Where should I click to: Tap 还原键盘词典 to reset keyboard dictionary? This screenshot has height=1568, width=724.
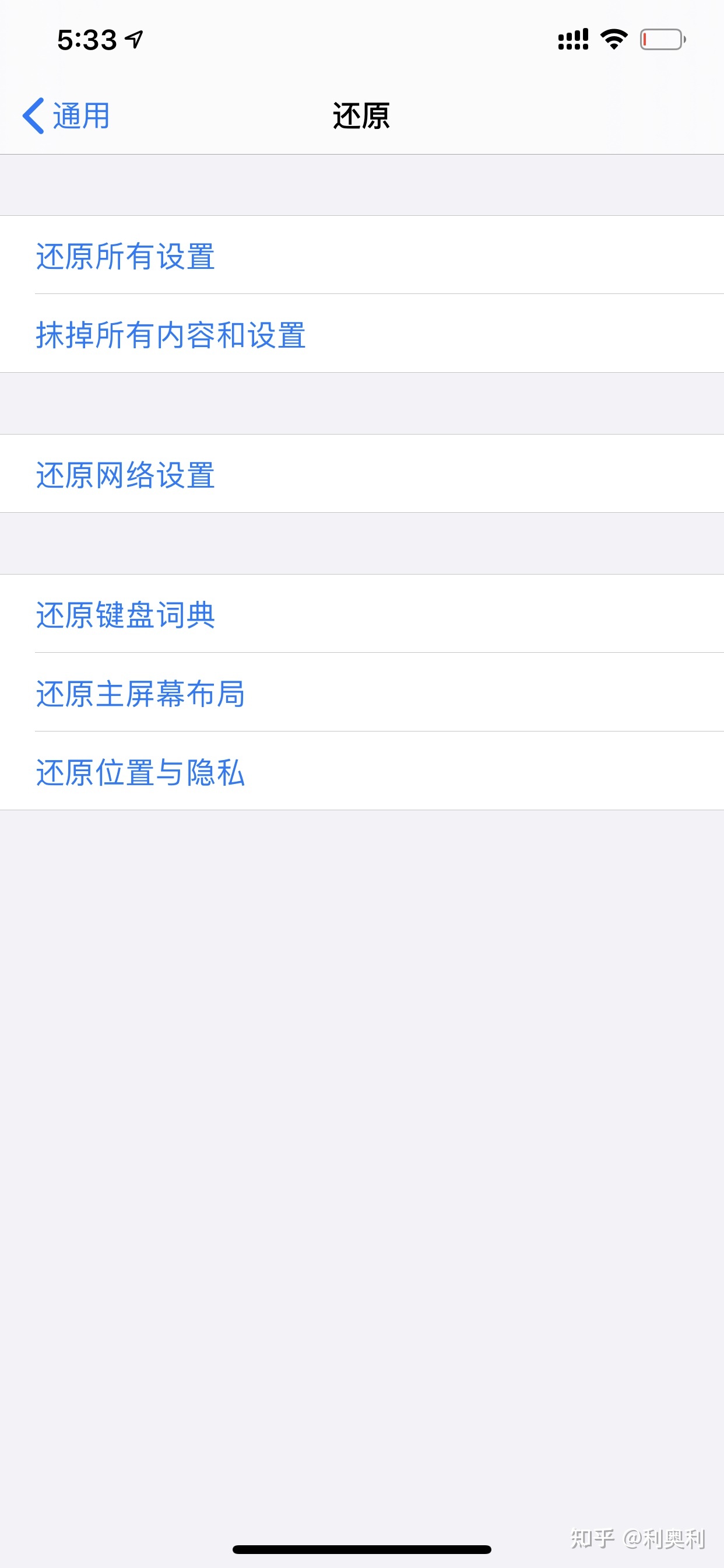(x=126, y=615)
